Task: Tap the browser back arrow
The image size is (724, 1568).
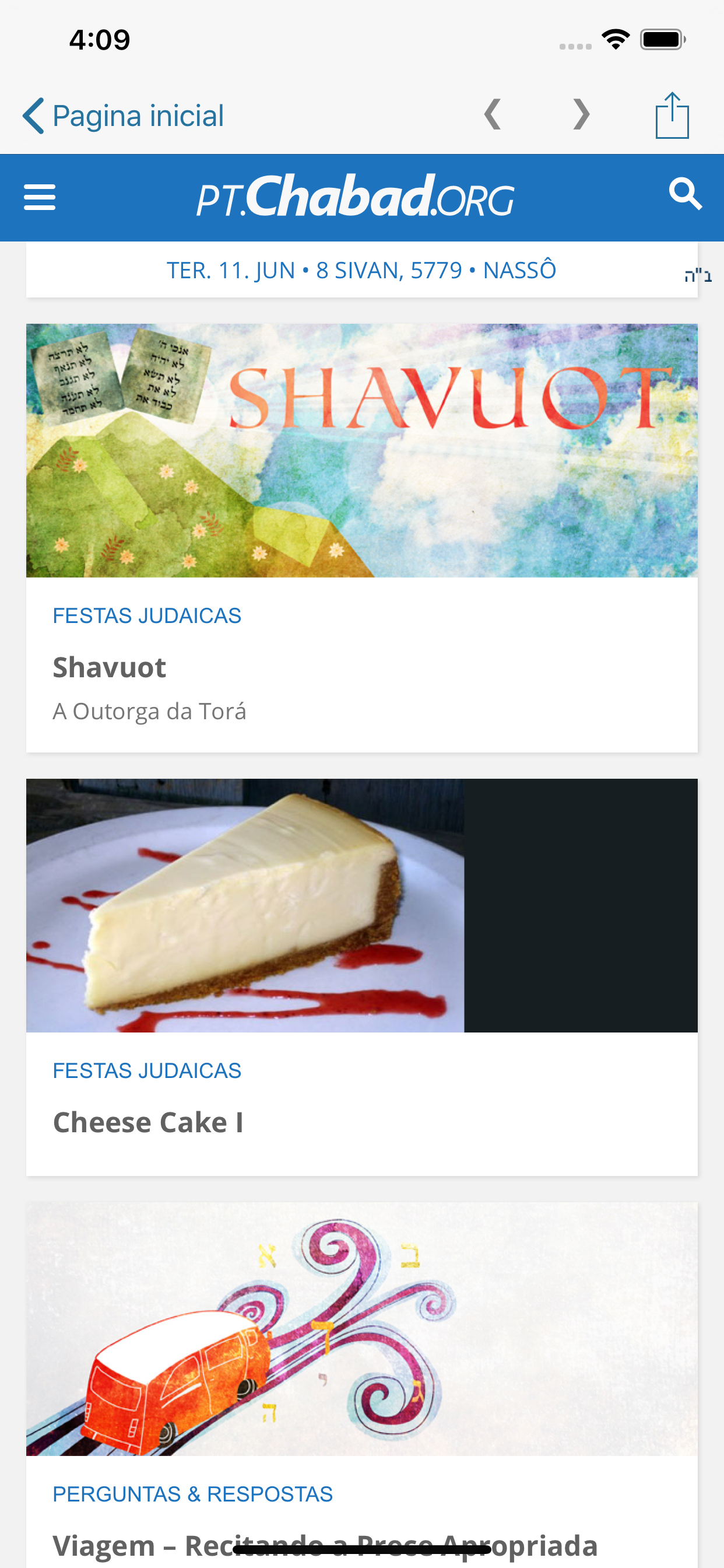Action: click(x=492, y=114)
